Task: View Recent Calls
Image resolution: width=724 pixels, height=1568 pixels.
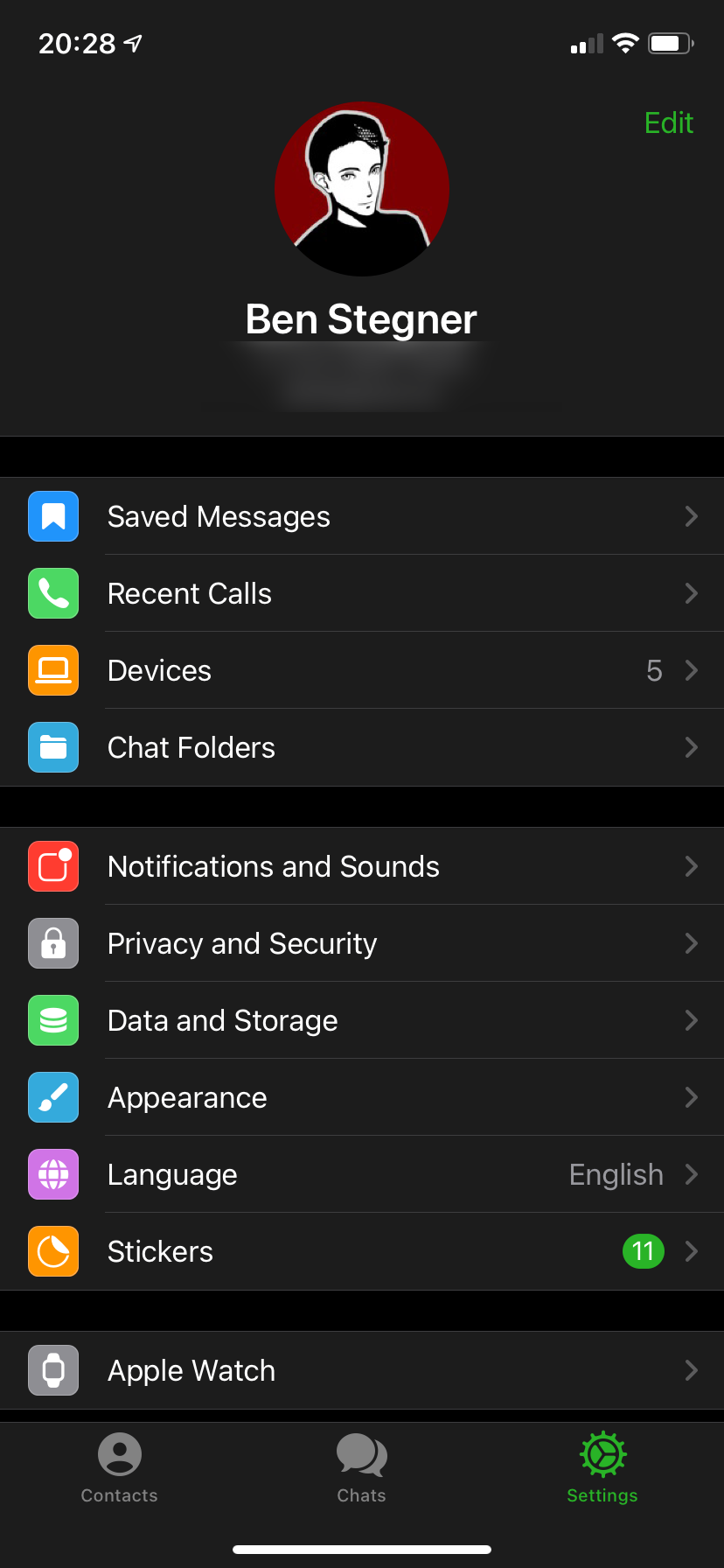Action: point(362,593)
